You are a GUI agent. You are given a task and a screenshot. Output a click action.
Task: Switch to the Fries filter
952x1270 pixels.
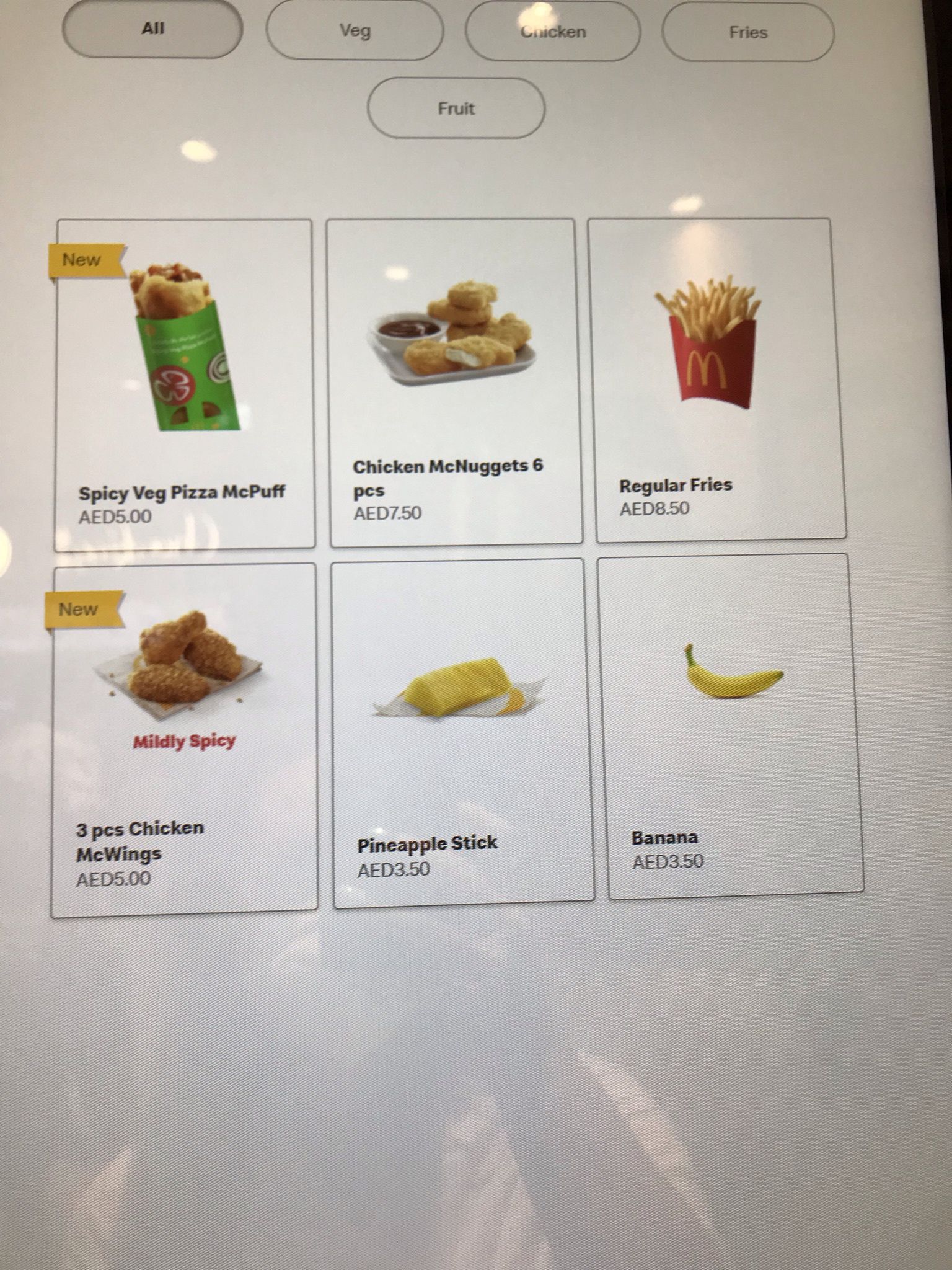747,33
